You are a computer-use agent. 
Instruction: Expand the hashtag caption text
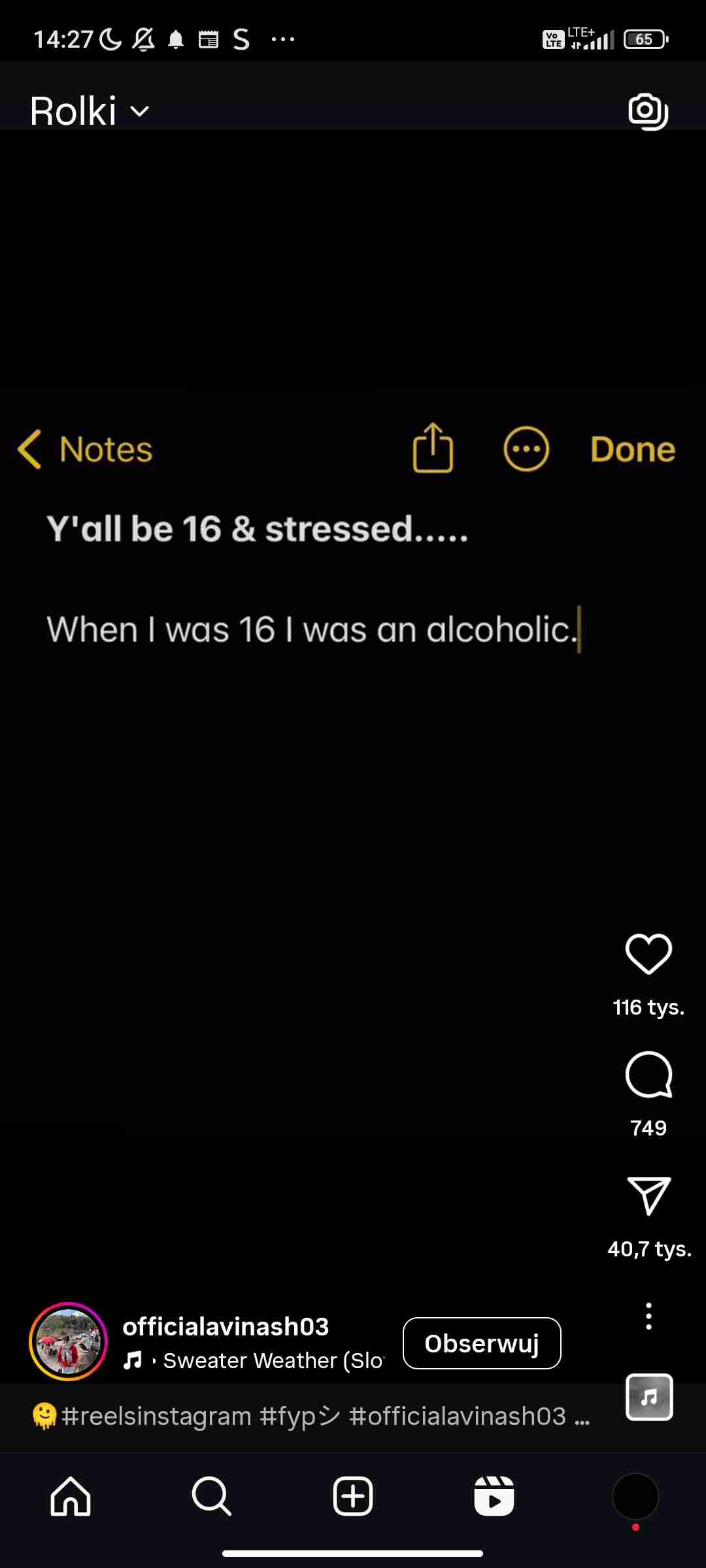coord(314,1416)
